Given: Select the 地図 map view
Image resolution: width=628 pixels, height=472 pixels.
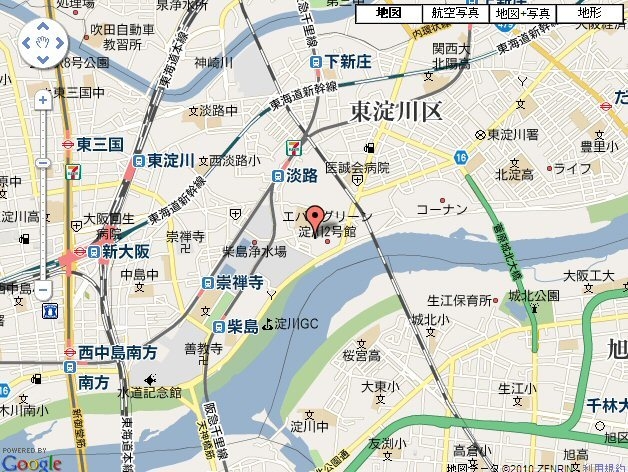Looking at the screenshot, I should [x=389, y=14].
